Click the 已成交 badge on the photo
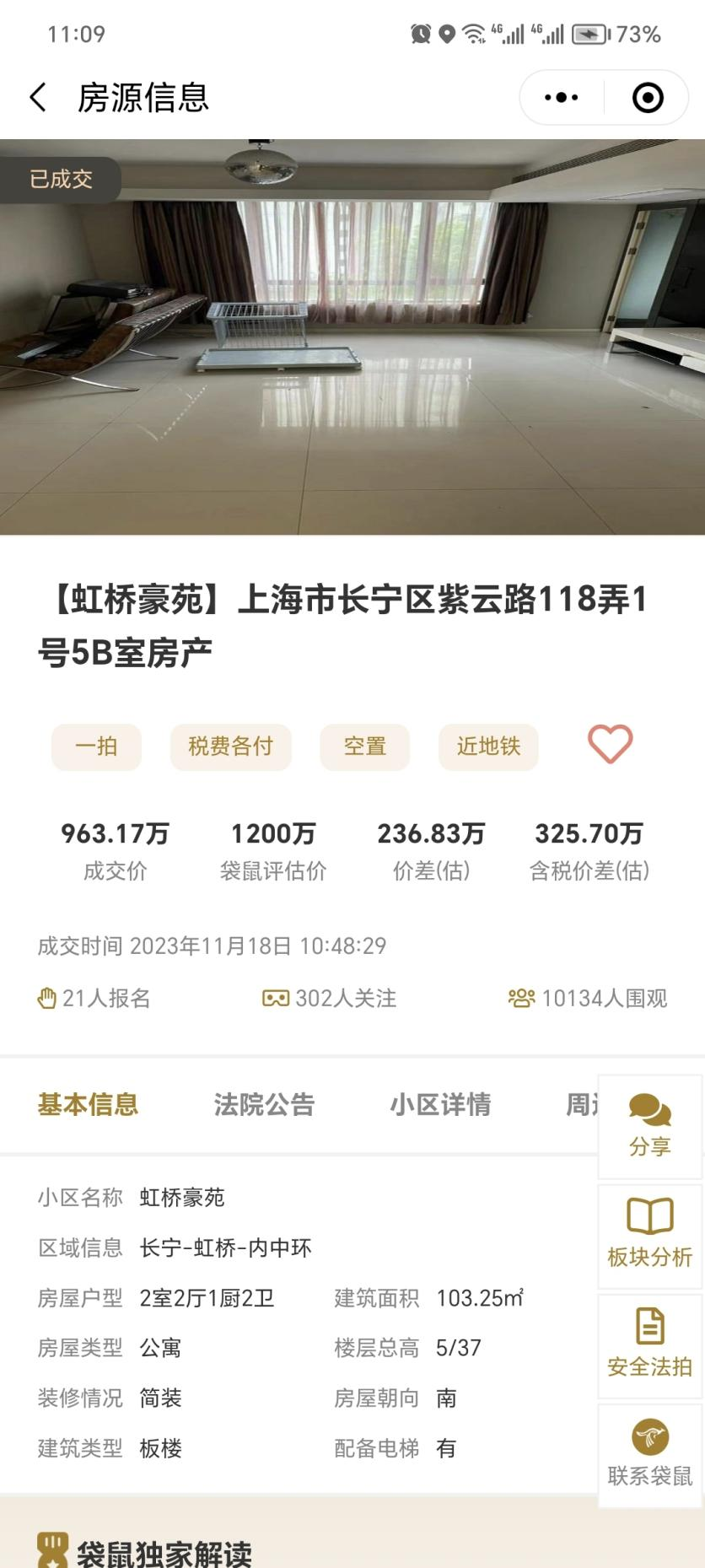 [60, 179]
